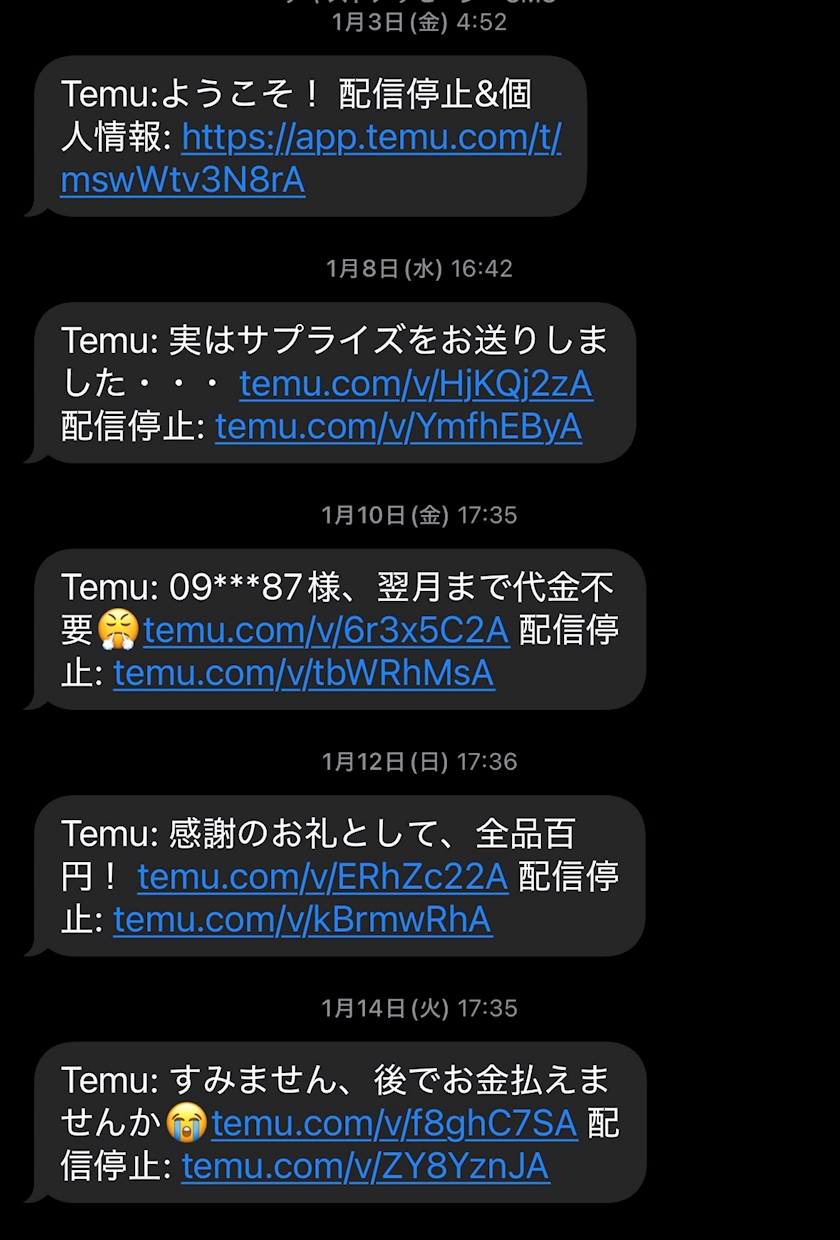Follow the temu.com/v/tbWRhMsA unsubscribe link
Screen dimensions: 840x1240
[x=303, y=674]
